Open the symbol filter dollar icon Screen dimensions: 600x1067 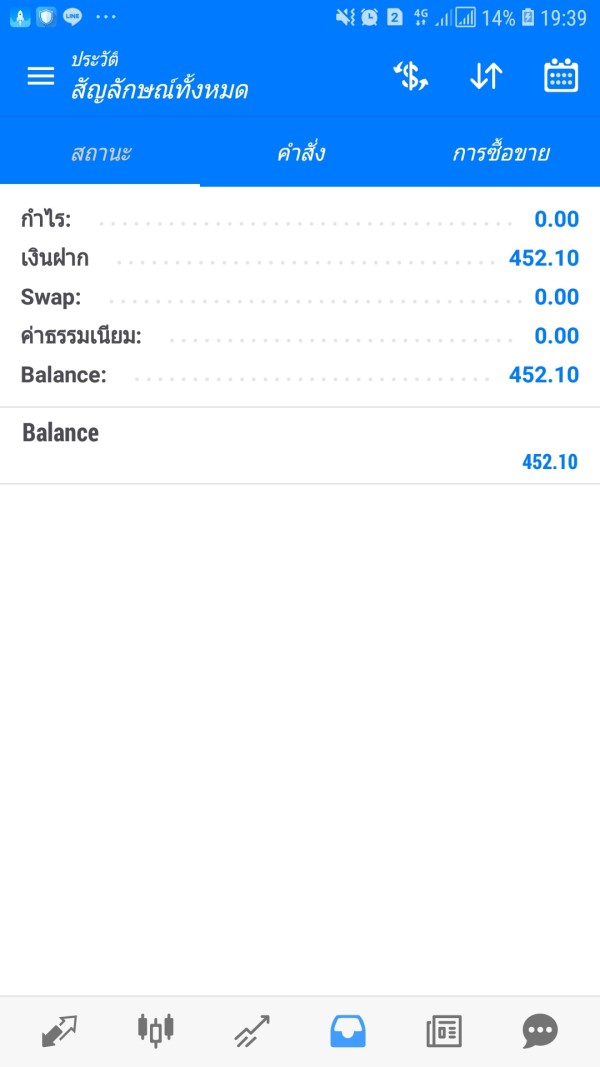point(410,77)
